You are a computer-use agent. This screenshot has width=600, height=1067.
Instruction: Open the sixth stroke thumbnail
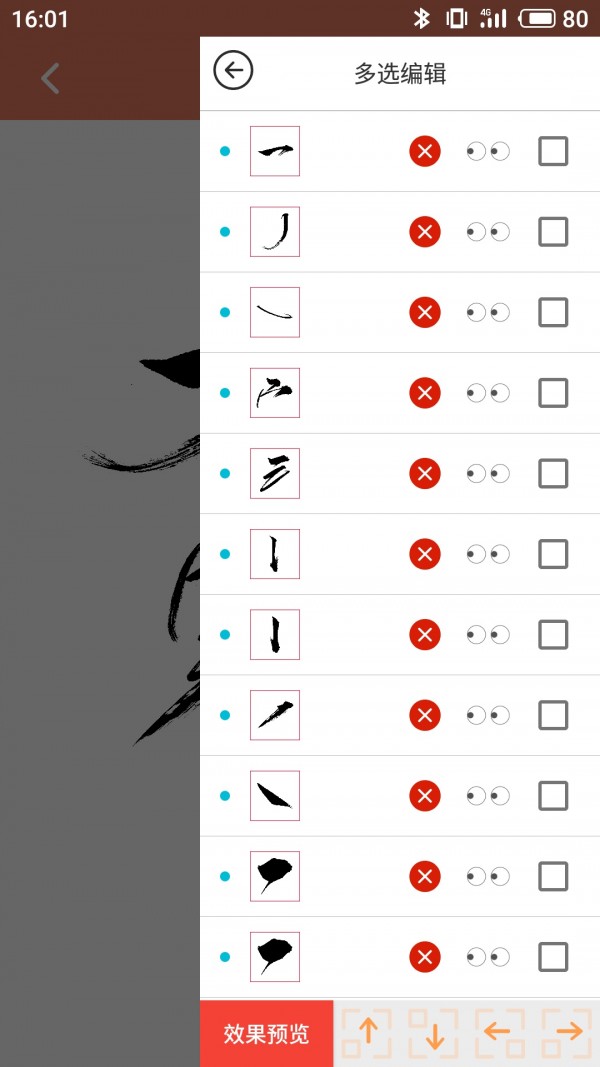(275, 554)
